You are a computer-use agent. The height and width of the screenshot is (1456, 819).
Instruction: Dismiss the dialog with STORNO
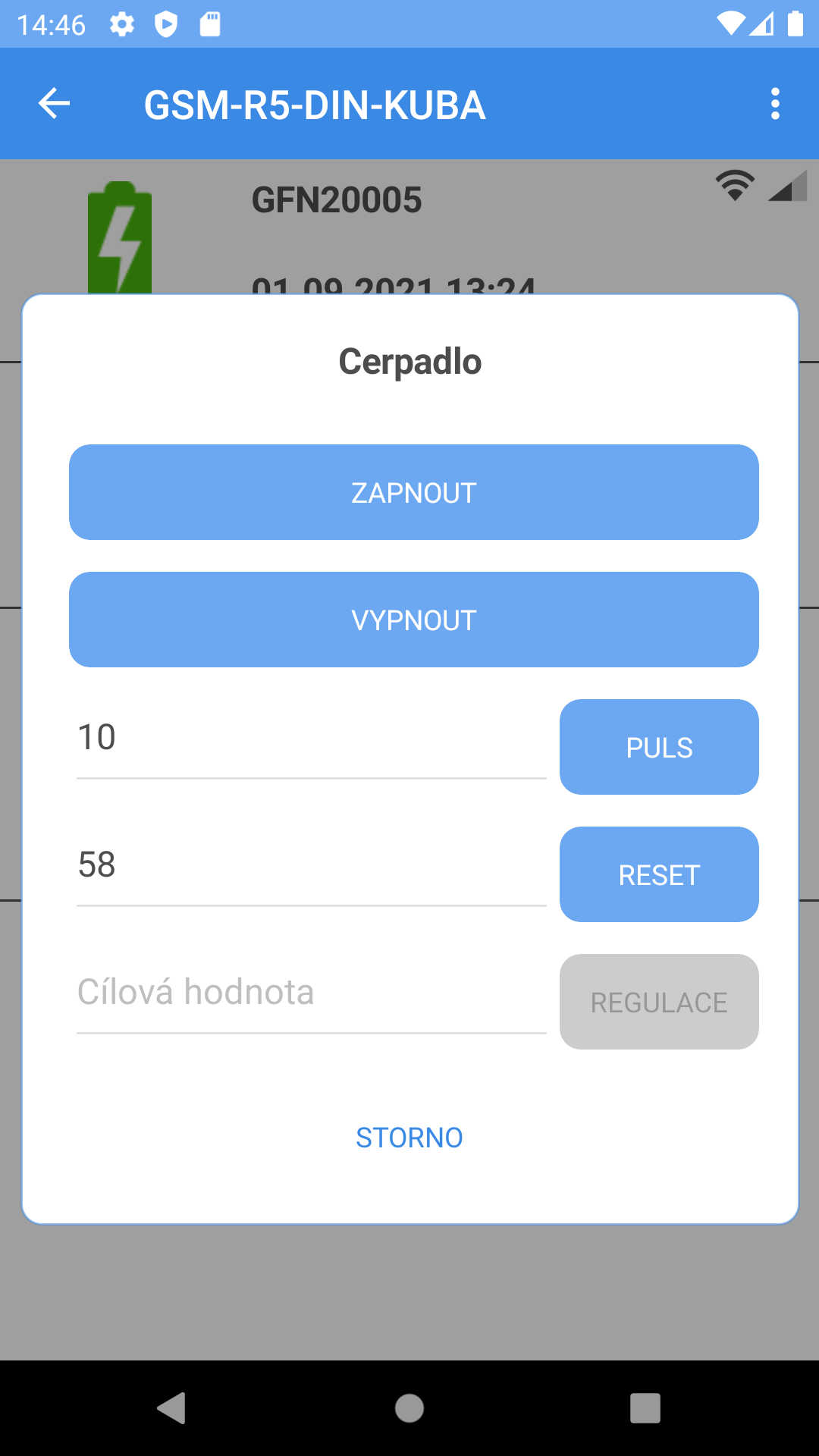click(x=409, y=1137)
